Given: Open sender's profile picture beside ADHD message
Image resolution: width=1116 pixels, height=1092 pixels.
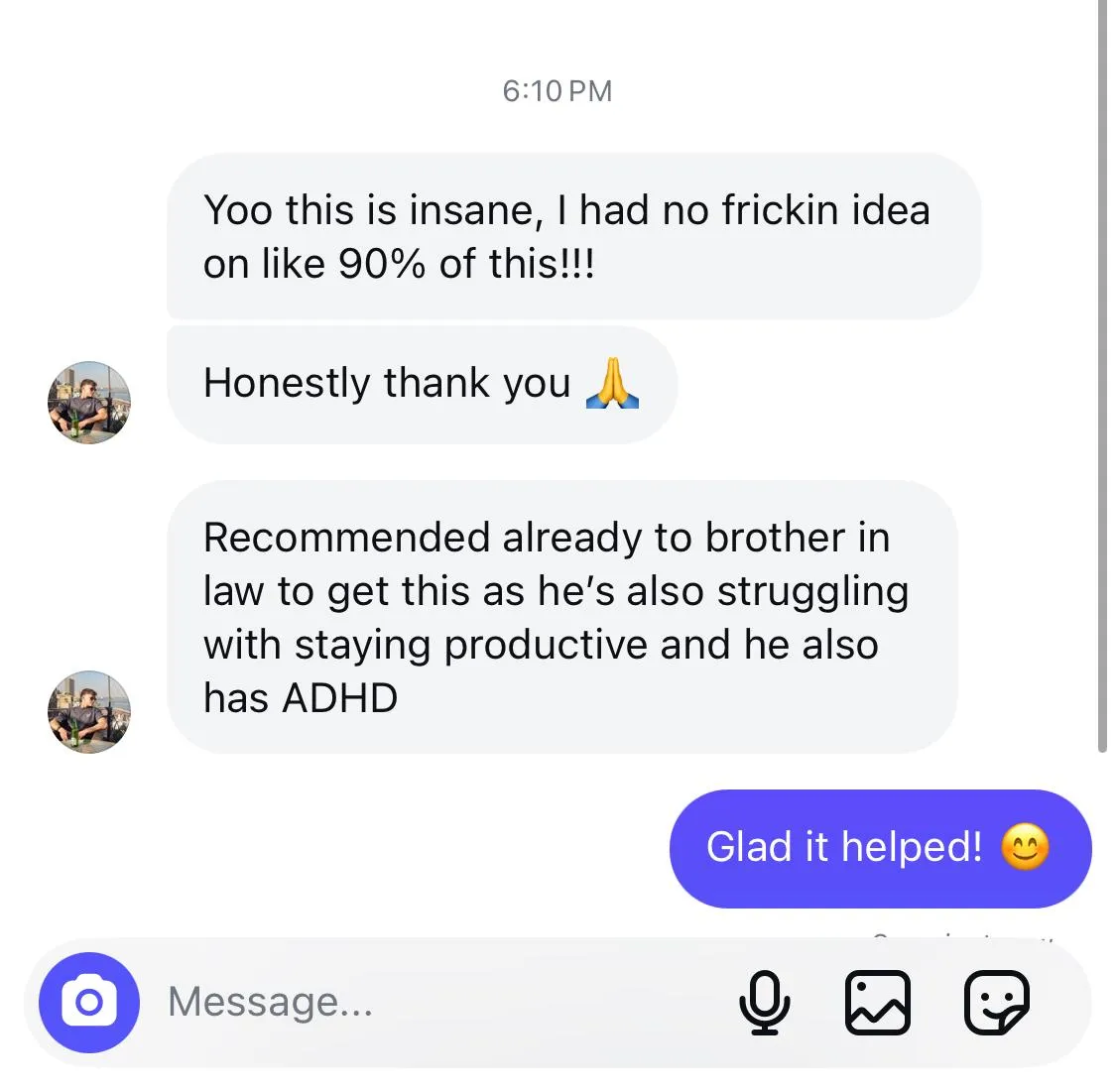Looking at the screenshot, I should [89, 711].
